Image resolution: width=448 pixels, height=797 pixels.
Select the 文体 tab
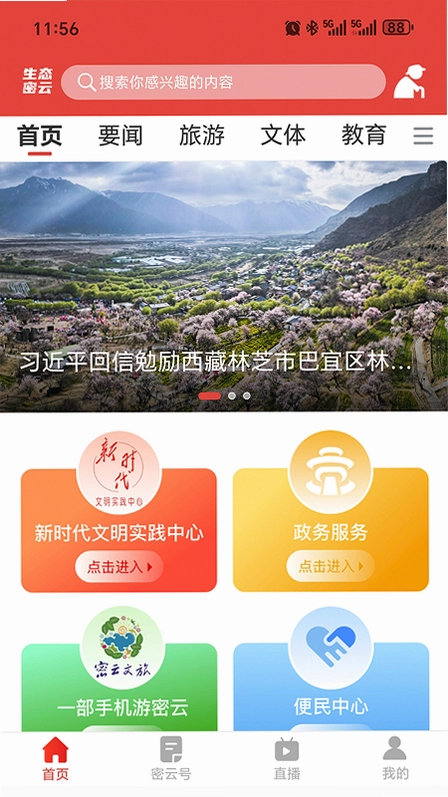(283, 136)
